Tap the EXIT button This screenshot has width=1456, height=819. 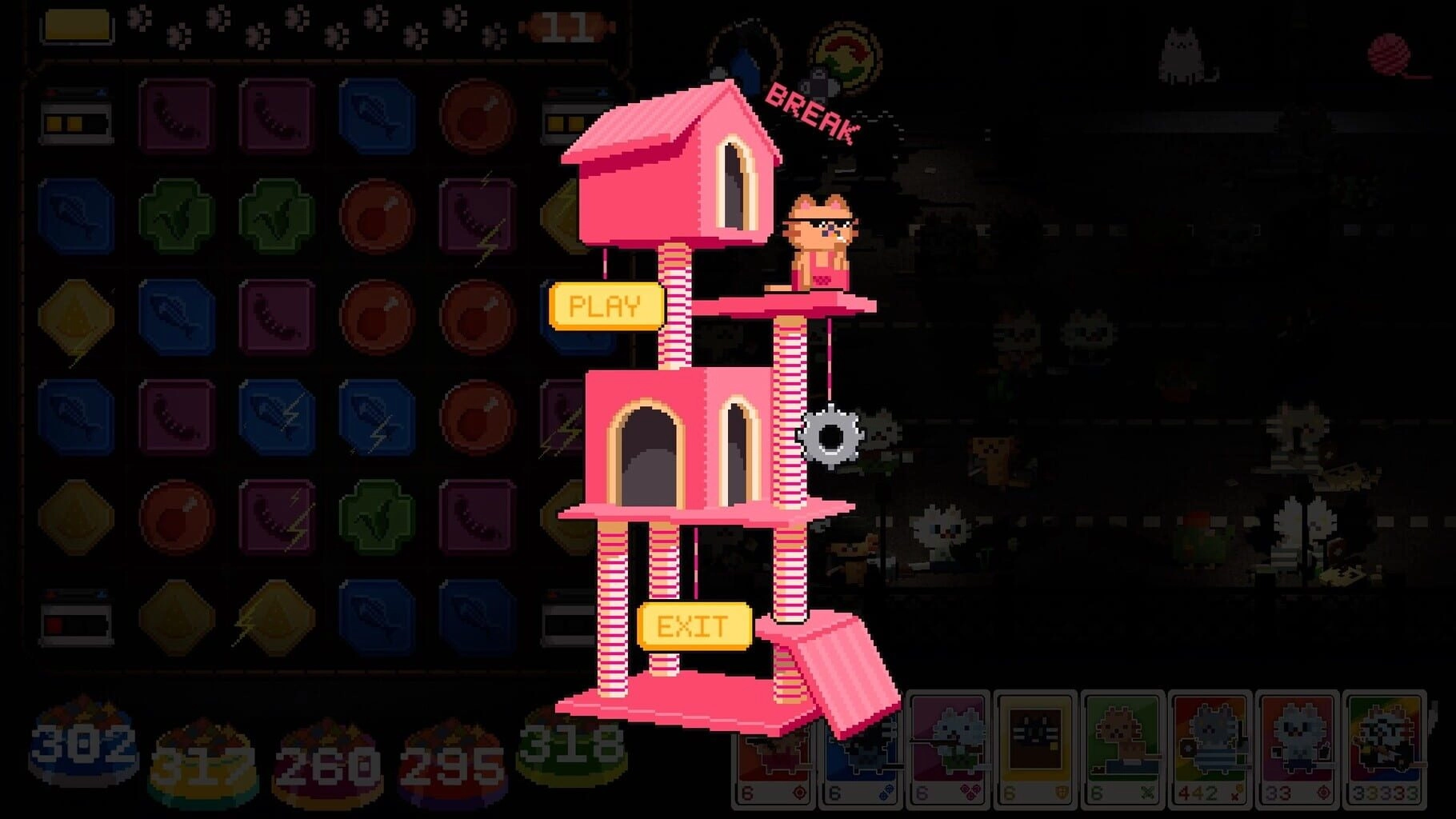pos(694,626)
